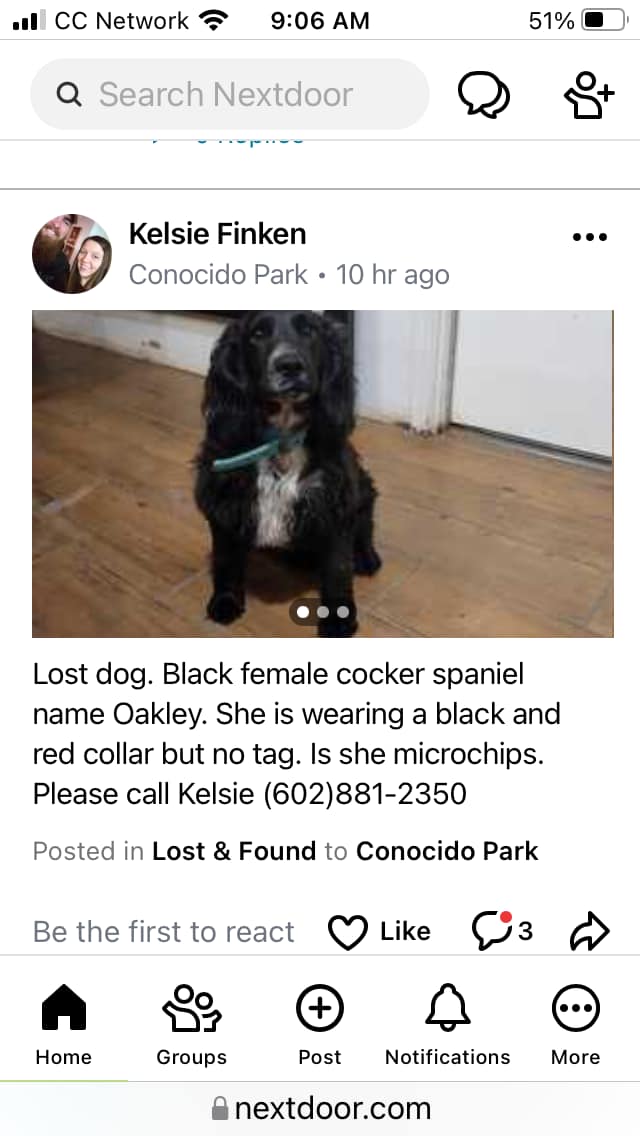The height and width of the screenshot is (1136, 640).
Task: Open the lost dog Oakley photo
Action: tap(323, 474)
